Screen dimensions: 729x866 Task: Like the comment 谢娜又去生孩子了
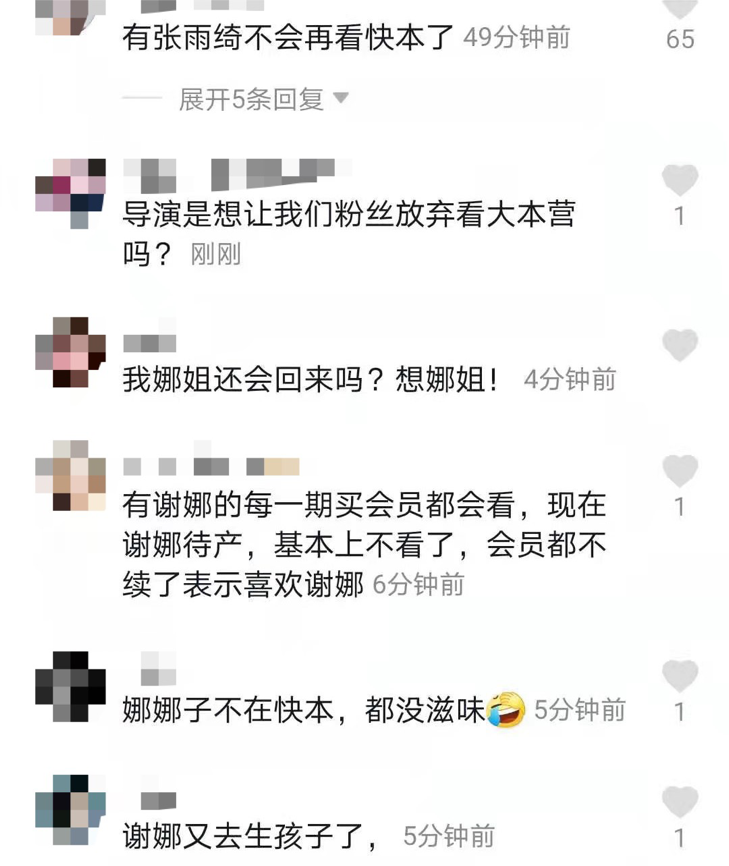pyautogui.click(x=680, y=802)
